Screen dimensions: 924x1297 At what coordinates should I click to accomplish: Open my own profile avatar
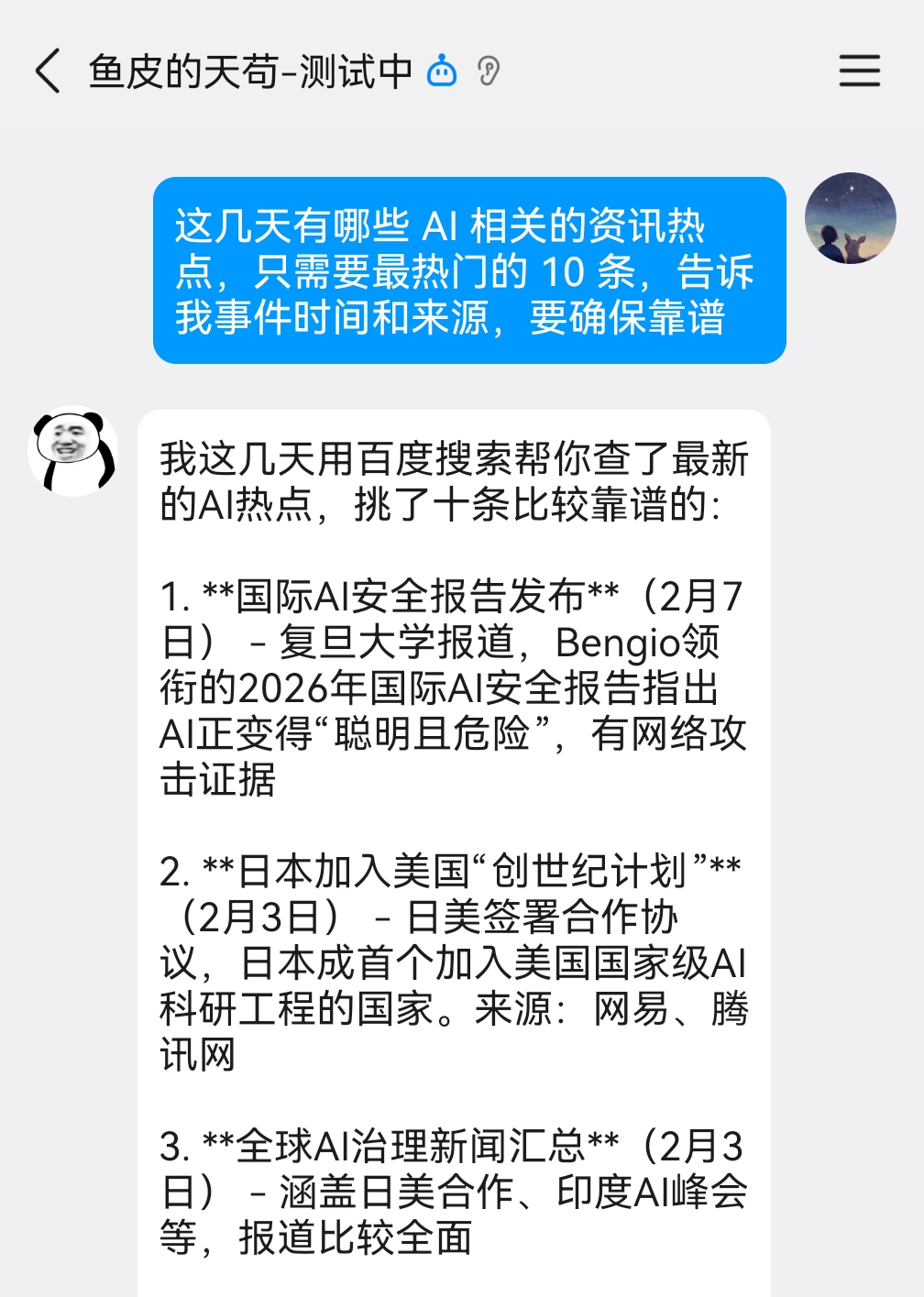[850, 218]
